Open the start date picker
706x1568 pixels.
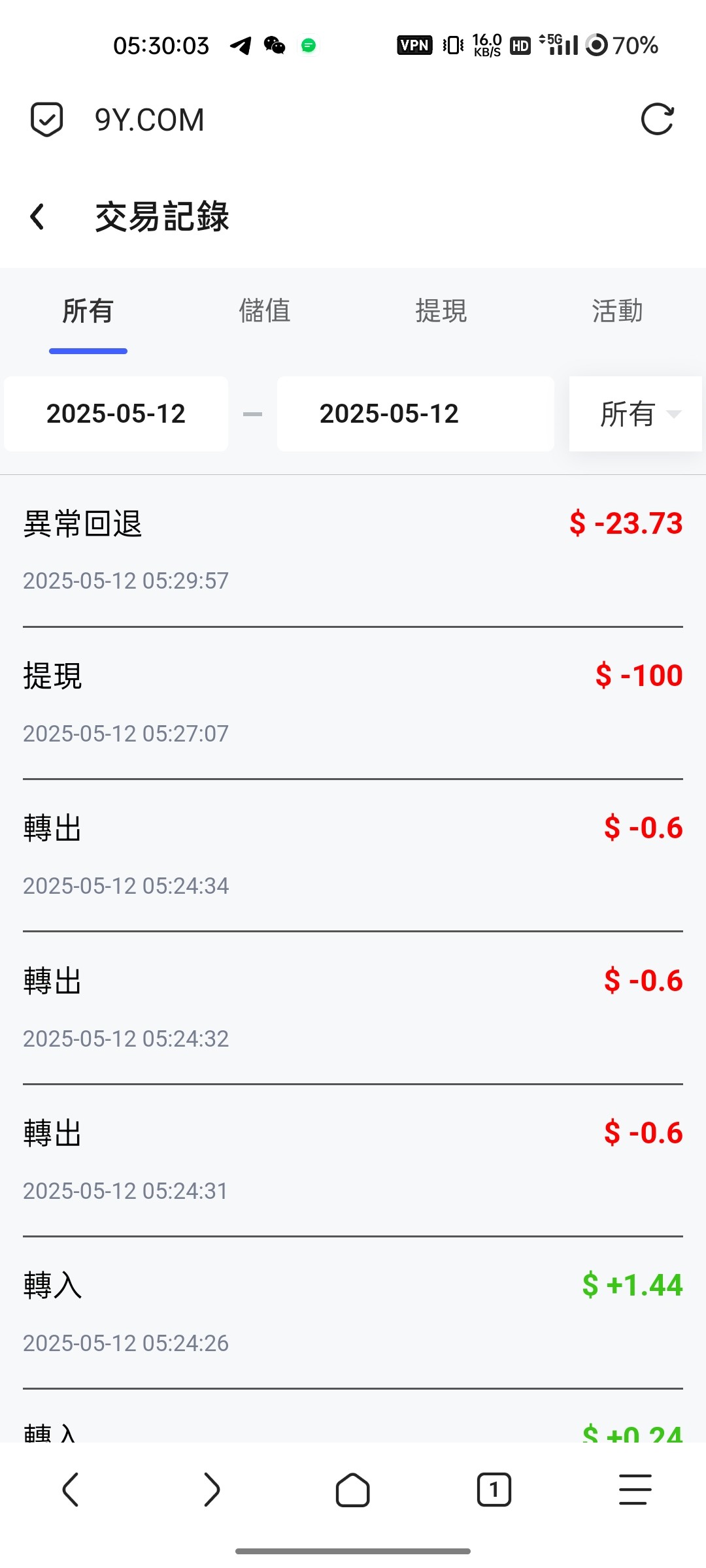click(x=116, y=414)
